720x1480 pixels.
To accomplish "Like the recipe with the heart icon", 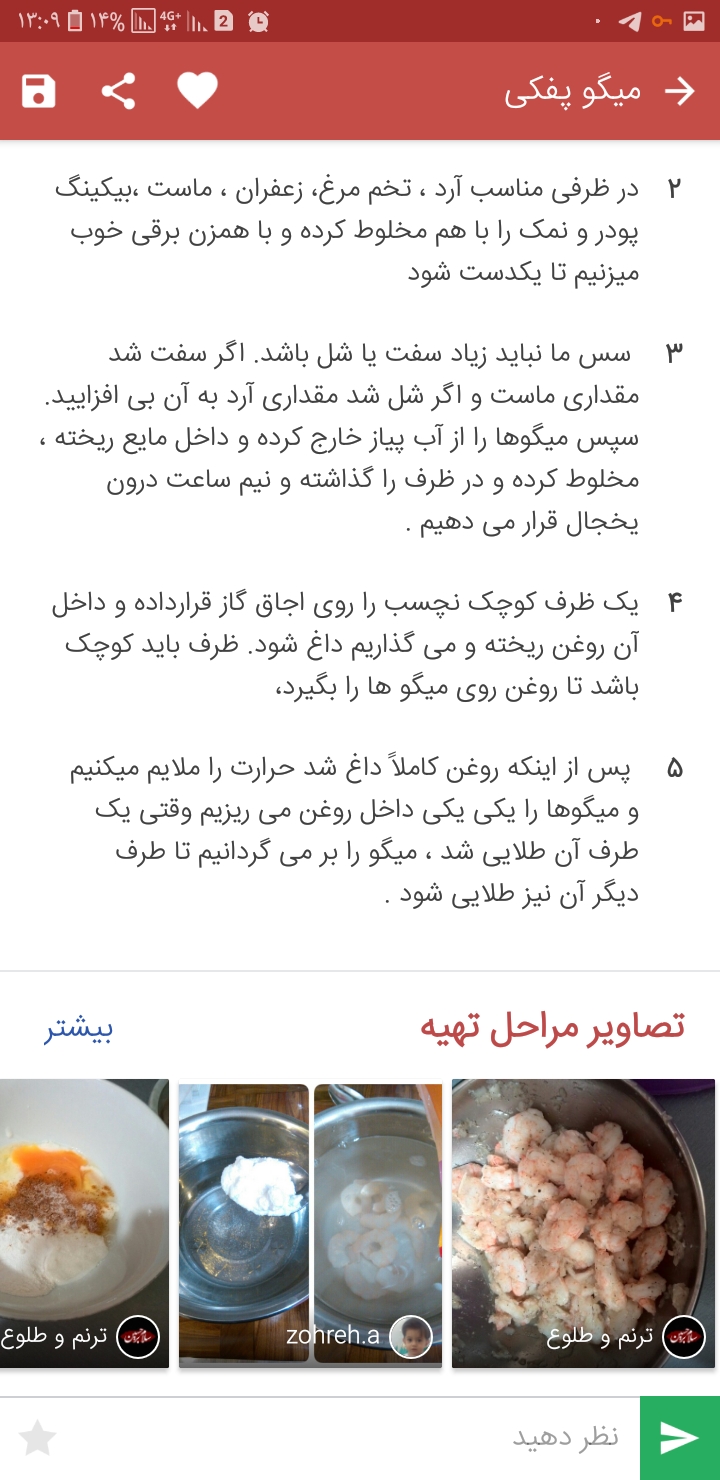I will [197, 92].
